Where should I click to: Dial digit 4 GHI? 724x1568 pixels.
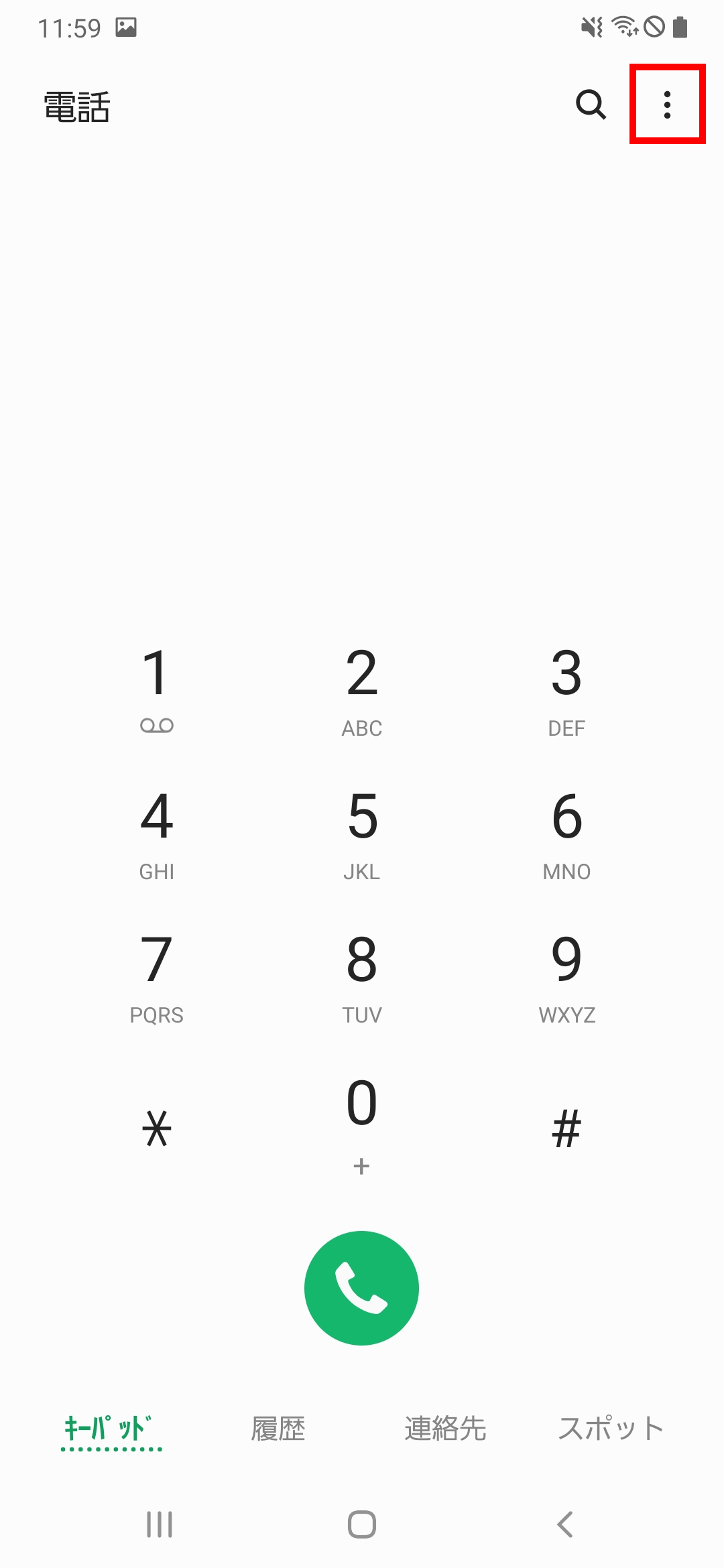pyautogui.click(x=157, y=832)
